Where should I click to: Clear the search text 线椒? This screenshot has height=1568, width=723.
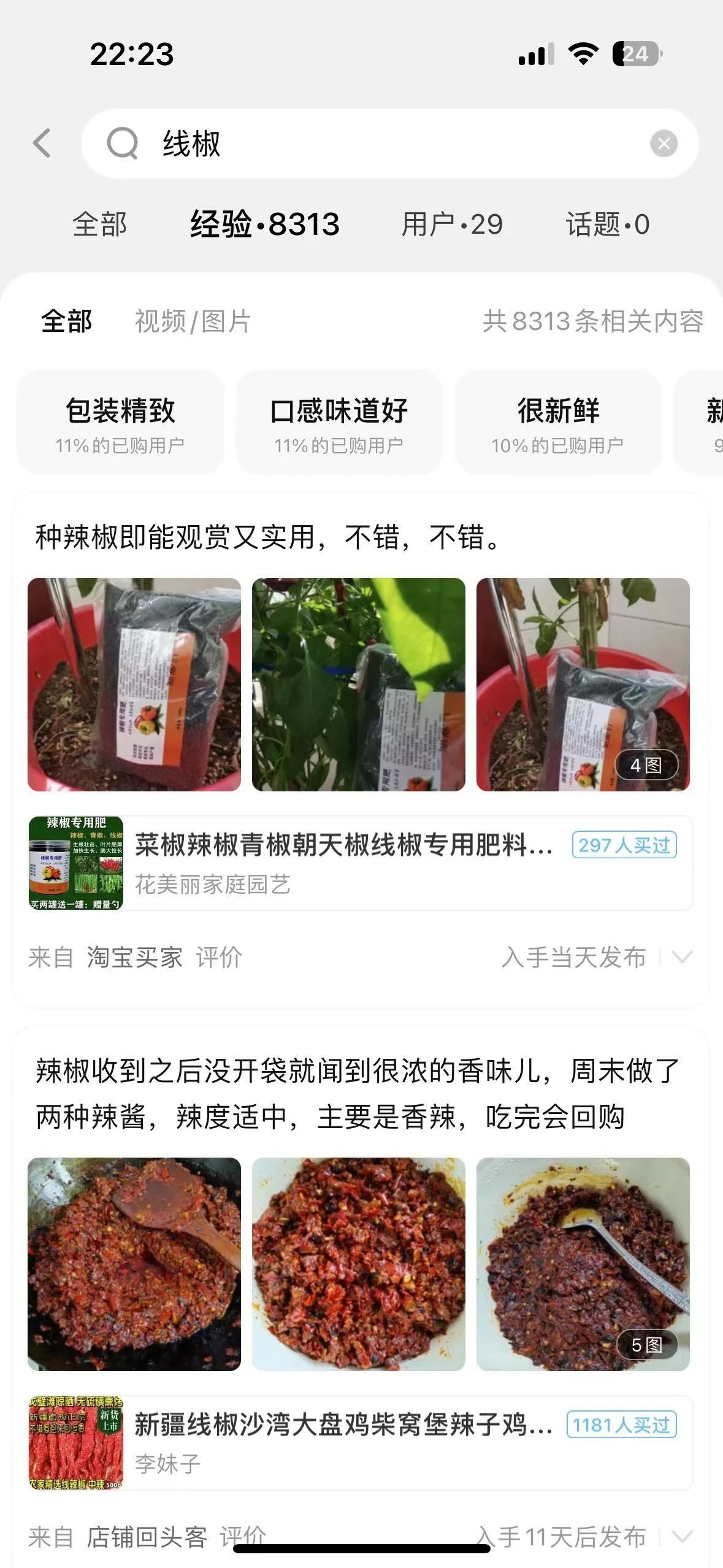tap(664, 144)
